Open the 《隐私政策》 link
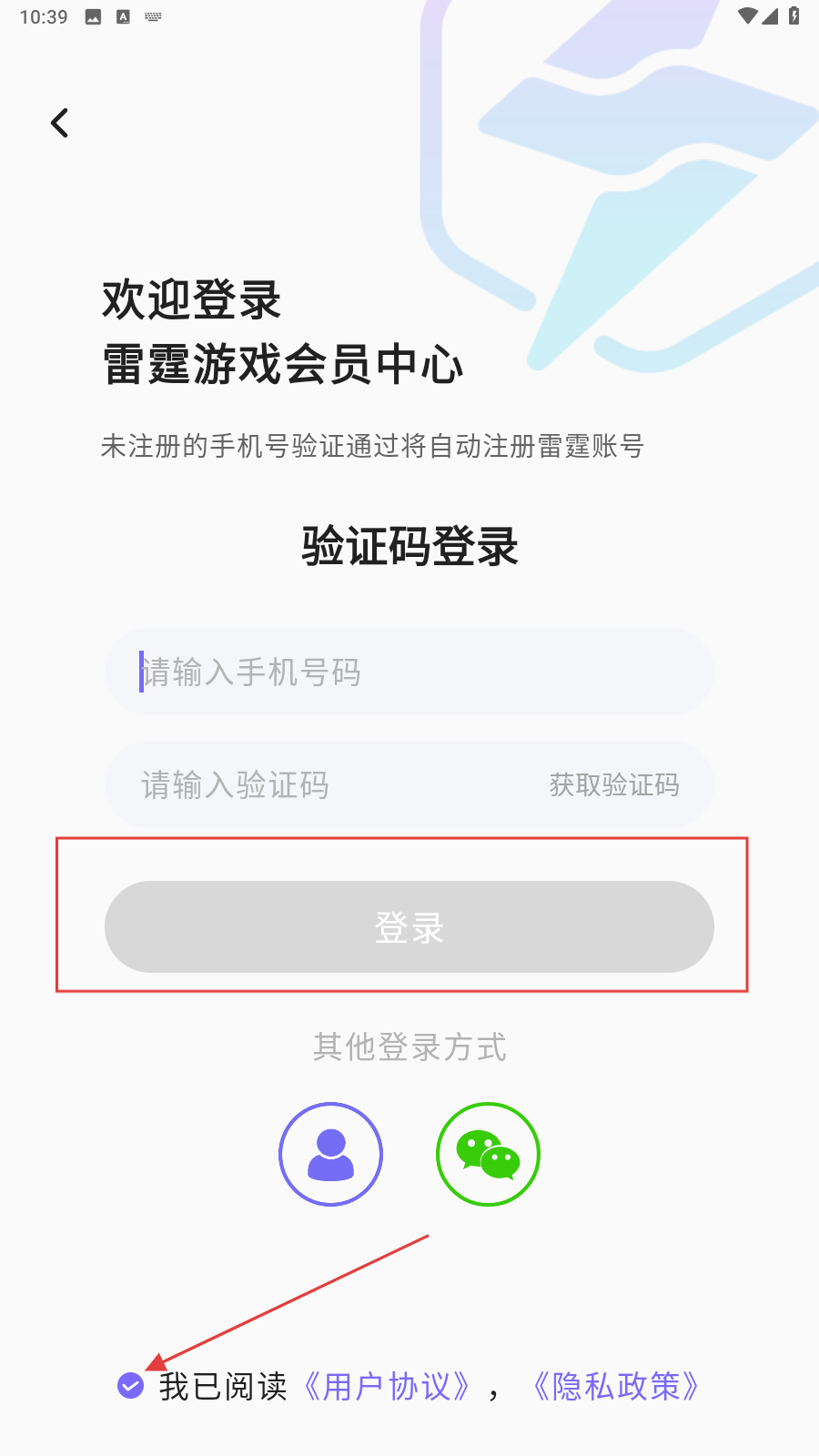This screenshot has width=819, height=1456. [616, 1386]
